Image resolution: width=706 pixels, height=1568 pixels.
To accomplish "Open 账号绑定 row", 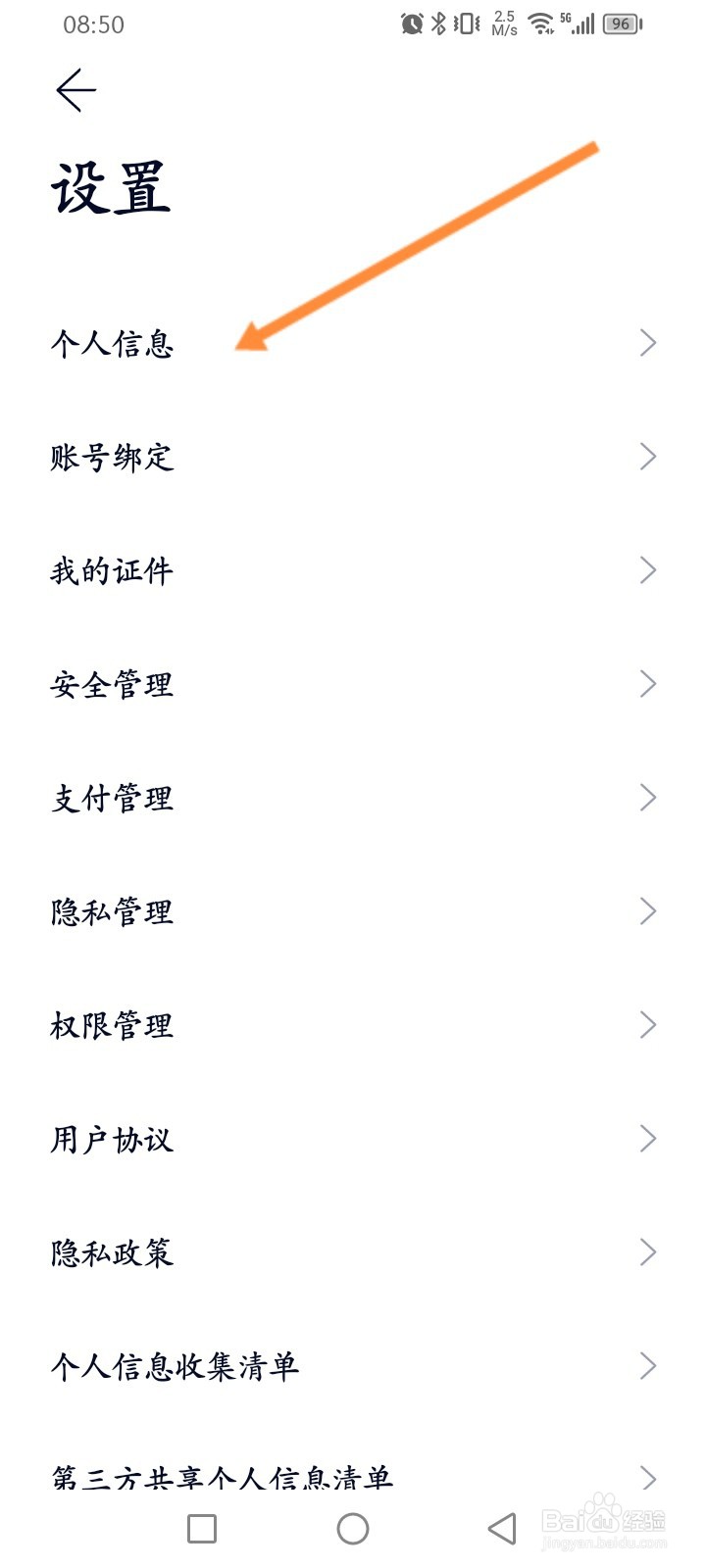I will click(353, 457).
